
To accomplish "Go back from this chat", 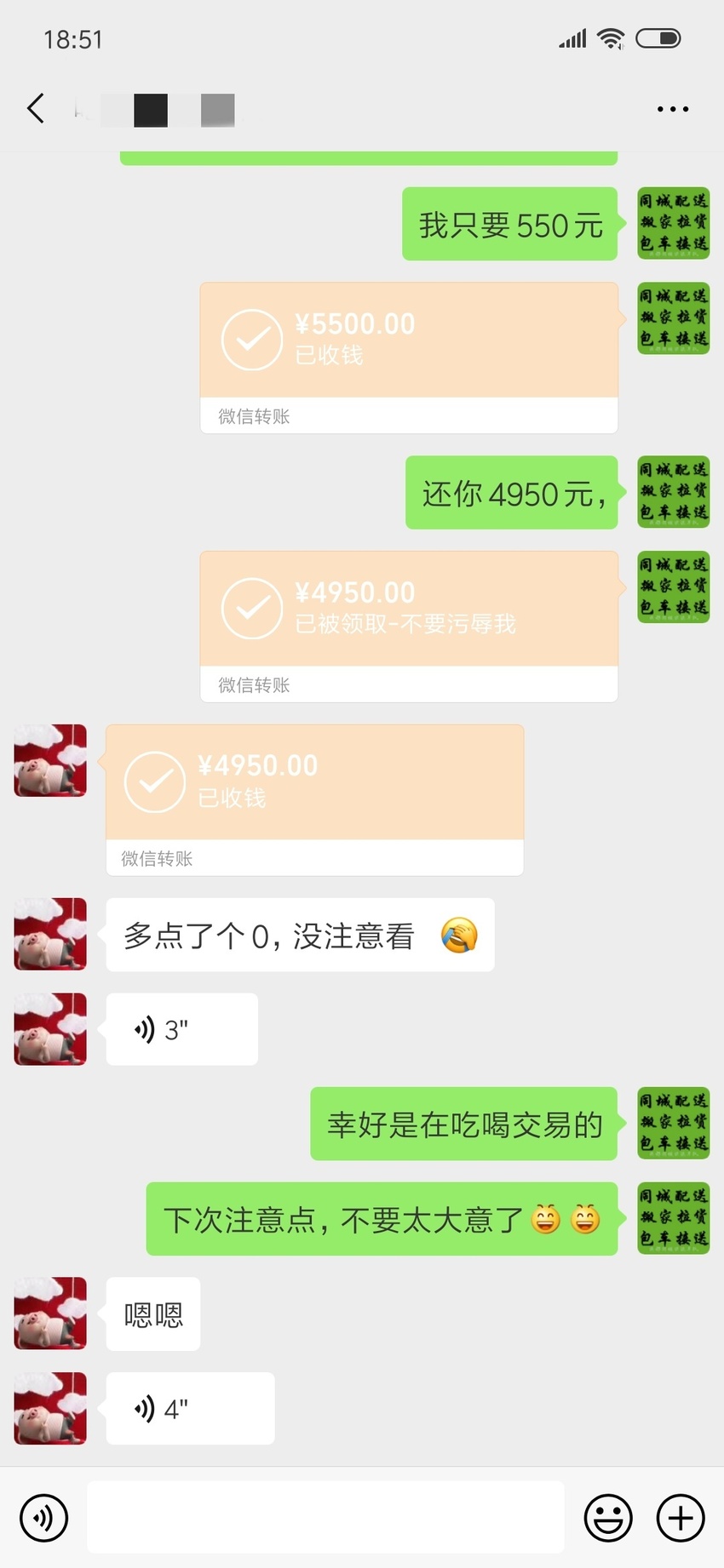I will tap(36, 108).
